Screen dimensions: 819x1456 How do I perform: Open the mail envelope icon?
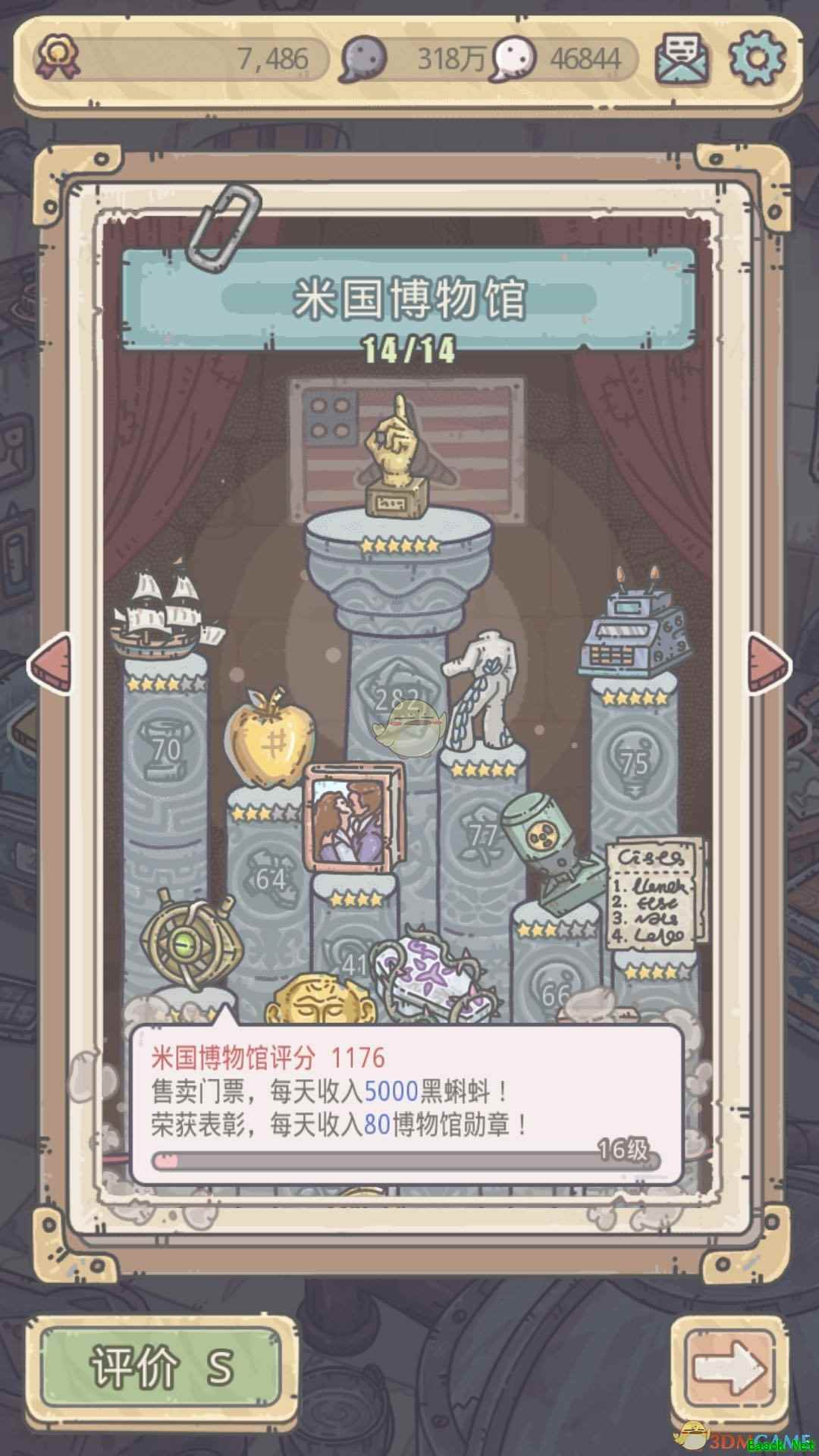[x=682, y=57]
